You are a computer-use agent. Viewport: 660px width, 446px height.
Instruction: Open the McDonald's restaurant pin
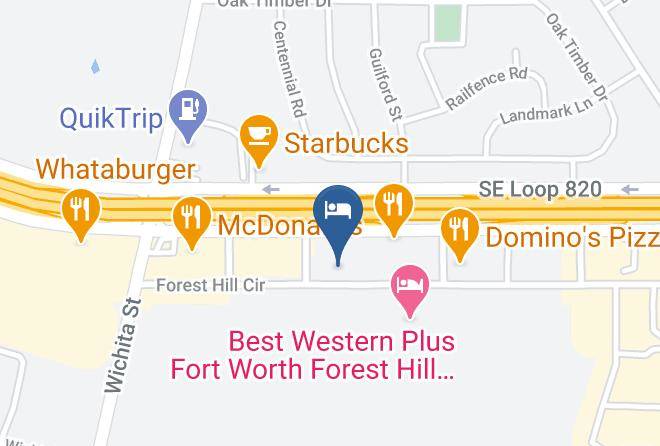coord(192,222)
